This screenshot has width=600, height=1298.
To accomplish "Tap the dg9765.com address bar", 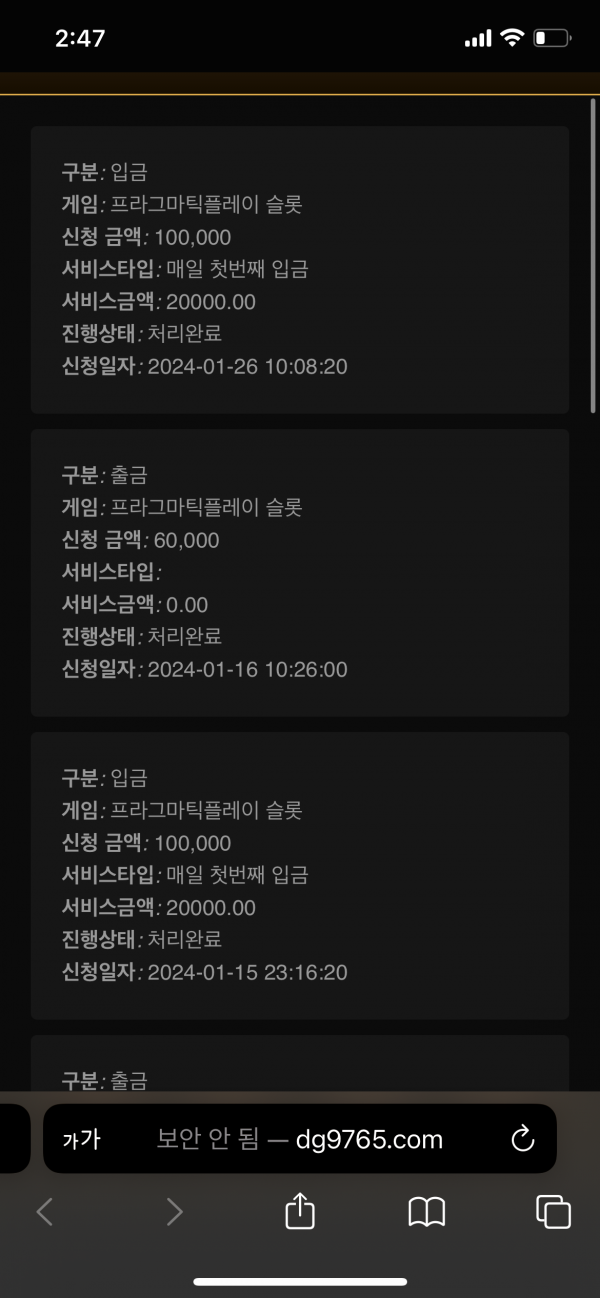I will pos(300,1139).
